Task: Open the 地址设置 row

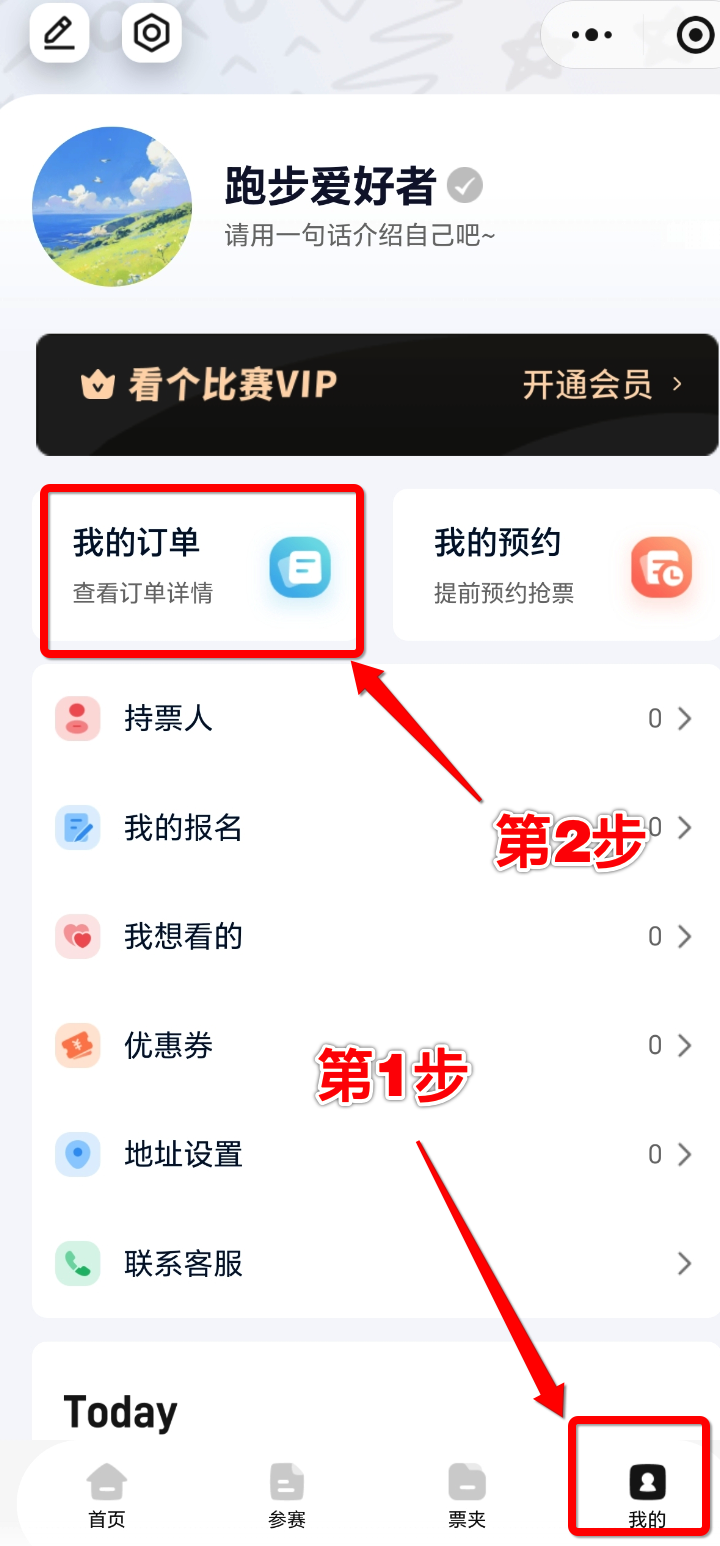Action: (375, 1155)
